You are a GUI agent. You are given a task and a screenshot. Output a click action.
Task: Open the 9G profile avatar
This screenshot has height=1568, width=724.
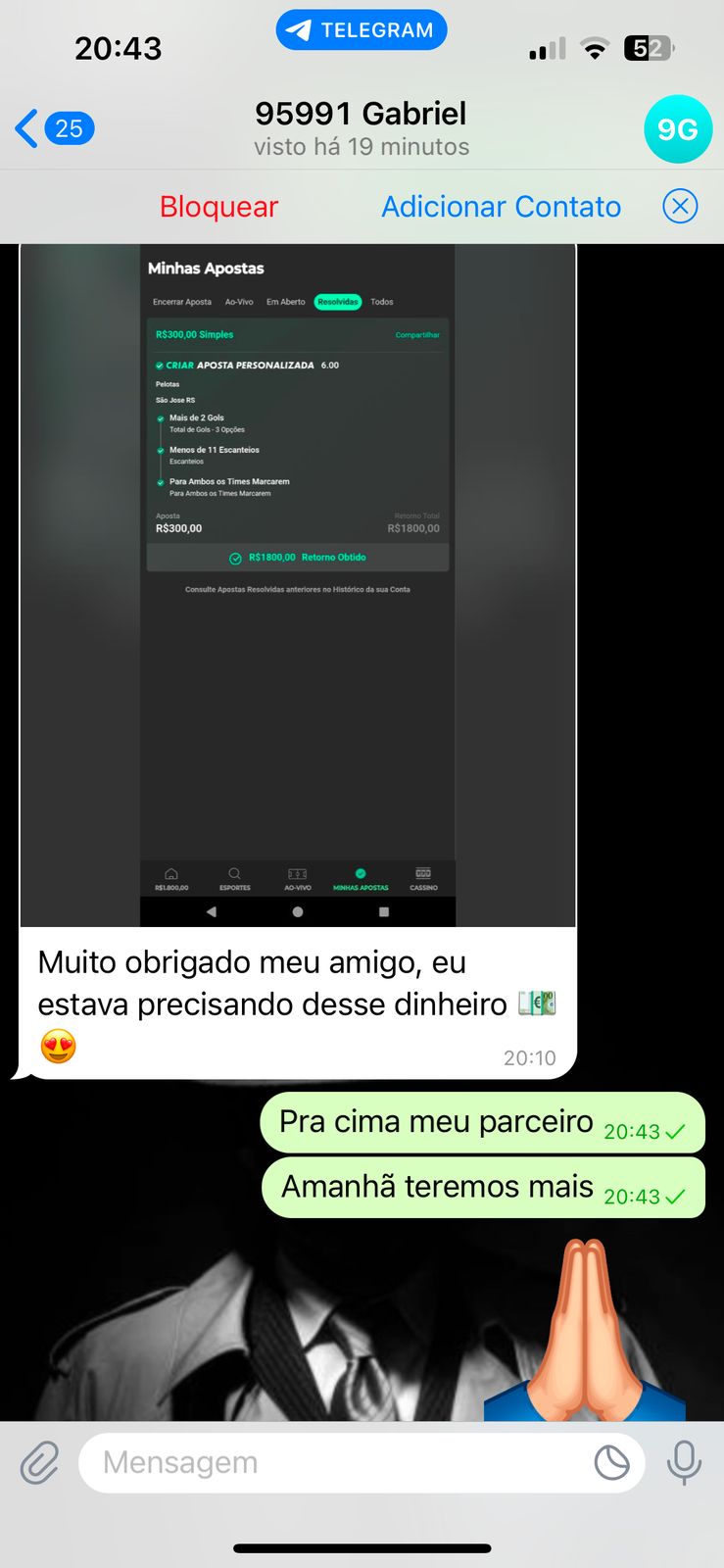pos(677,129)
